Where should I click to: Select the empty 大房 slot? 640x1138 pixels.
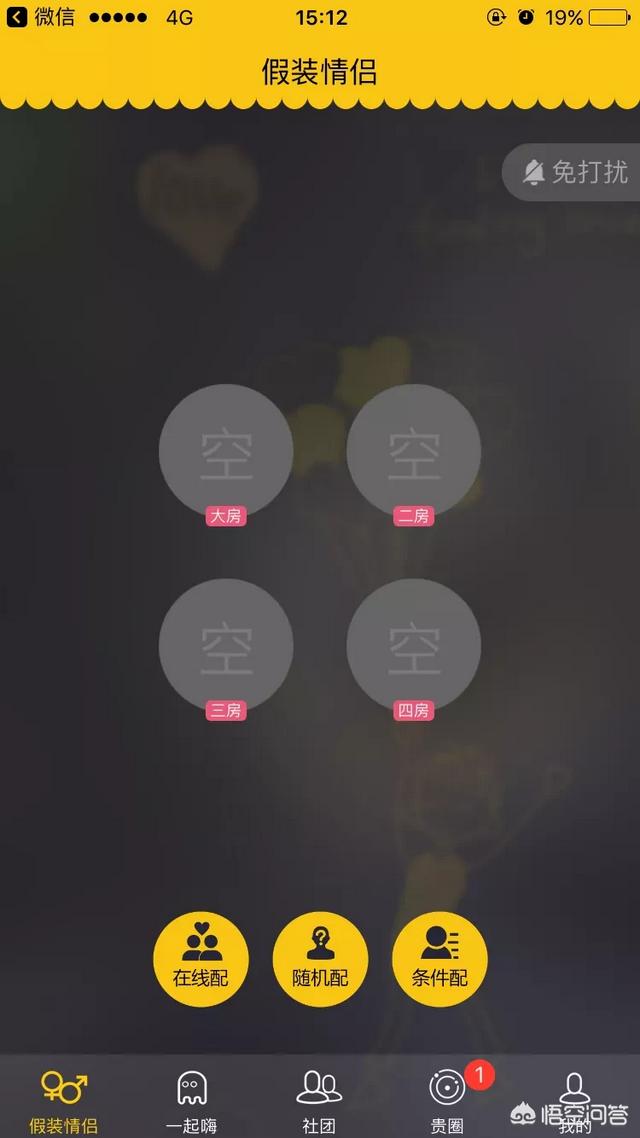226,452
